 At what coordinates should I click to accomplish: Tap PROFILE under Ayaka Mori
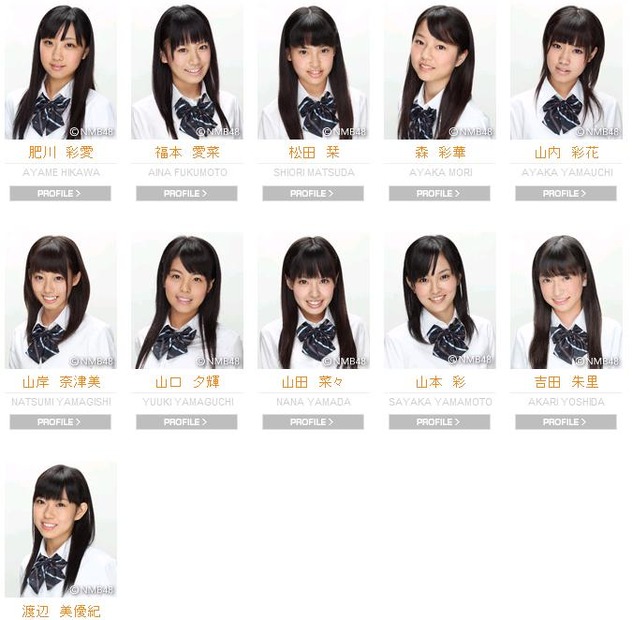click(439, 193)
